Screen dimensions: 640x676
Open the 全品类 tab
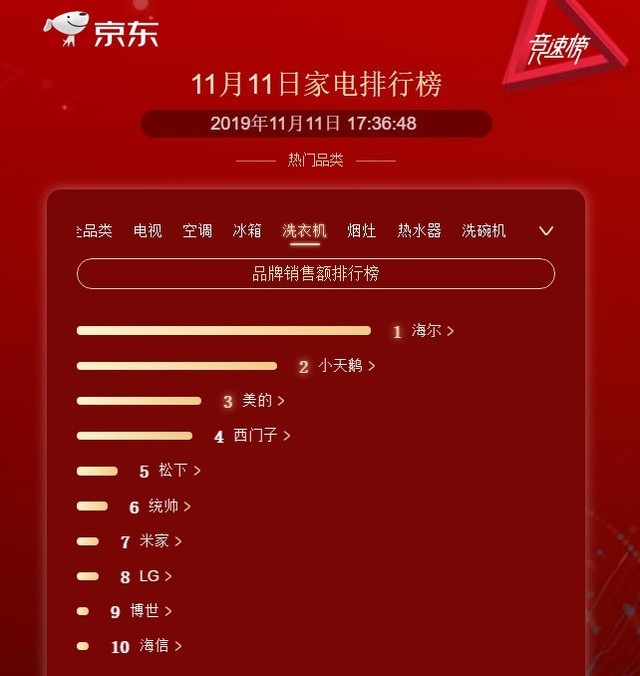coord(95,231)
